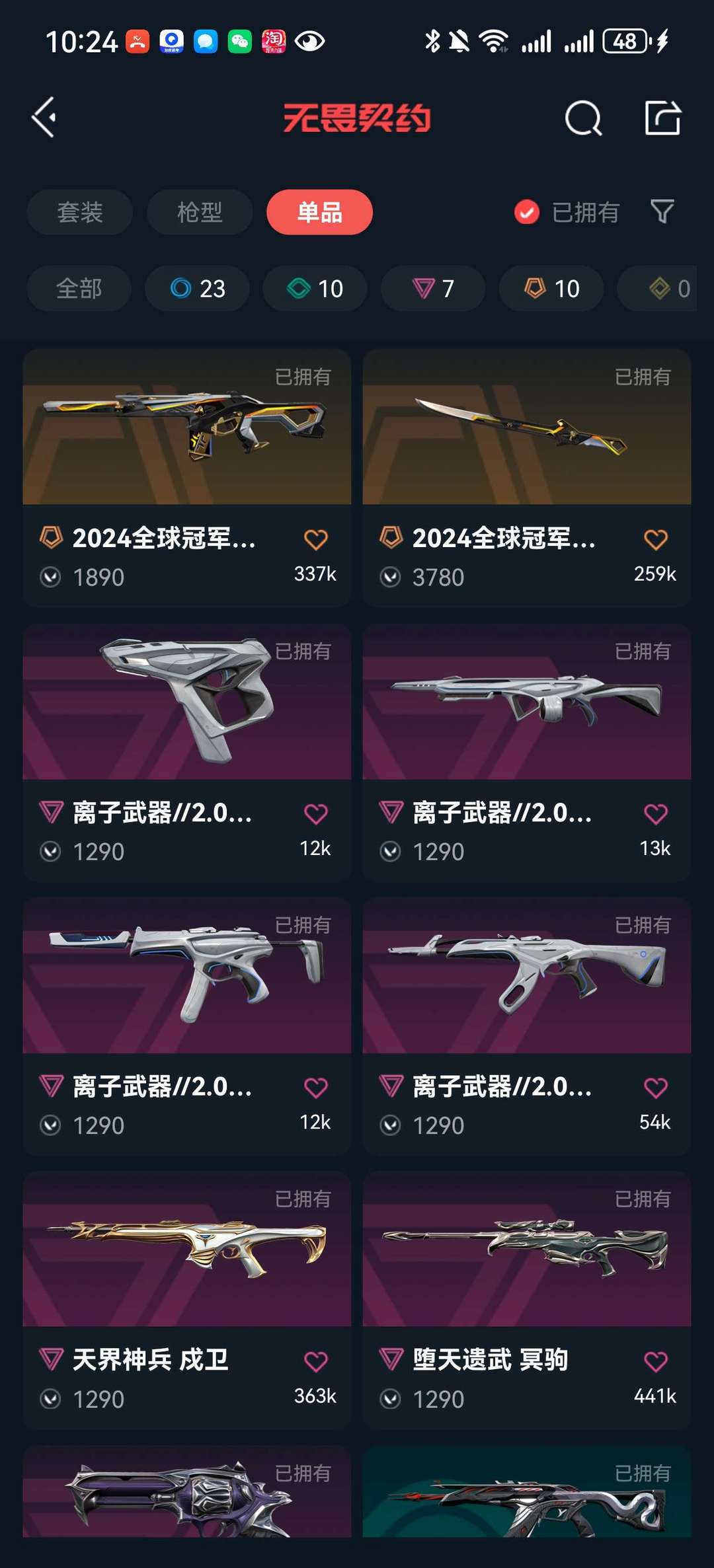This screenshot has height=1568, width=714.
Task: Filter by blue rarity chip showing 23
Action: click(x=197, y=289)
